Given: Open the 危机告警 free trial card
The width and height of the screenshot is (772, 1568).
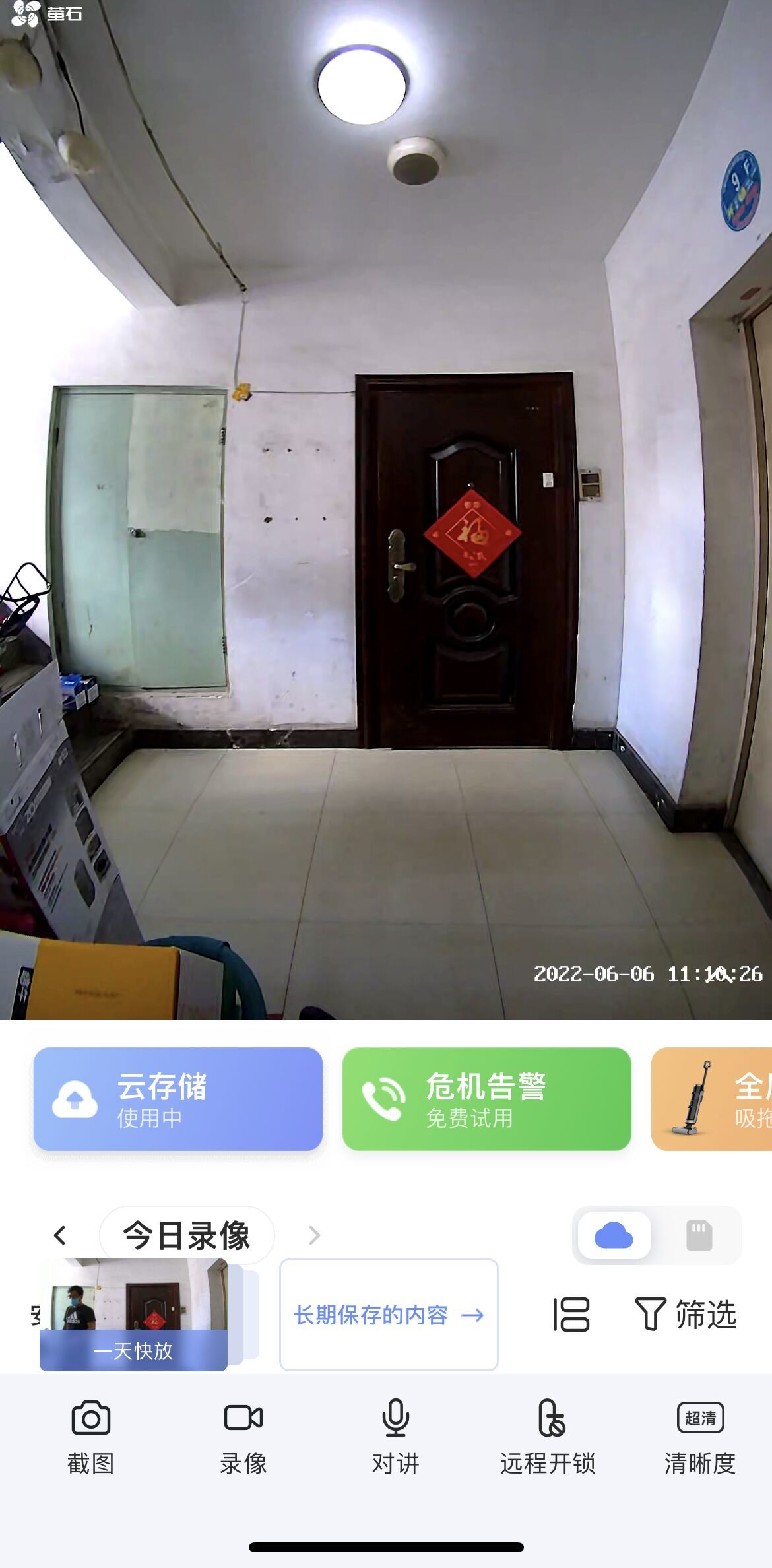Looking at the screenshot, I should coord(486,1099).
